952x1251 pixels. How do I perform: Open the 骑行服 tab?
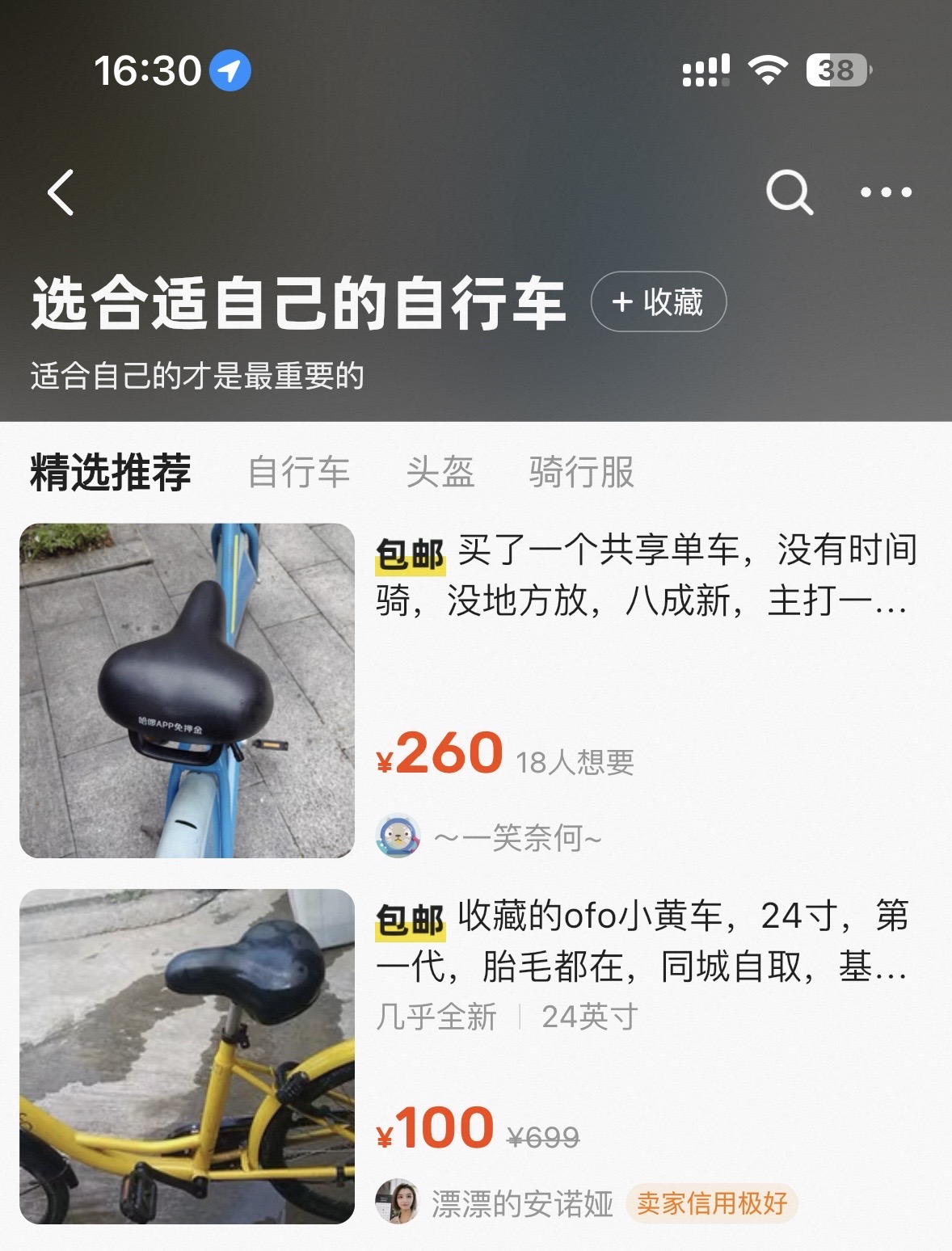pos(582,472)
